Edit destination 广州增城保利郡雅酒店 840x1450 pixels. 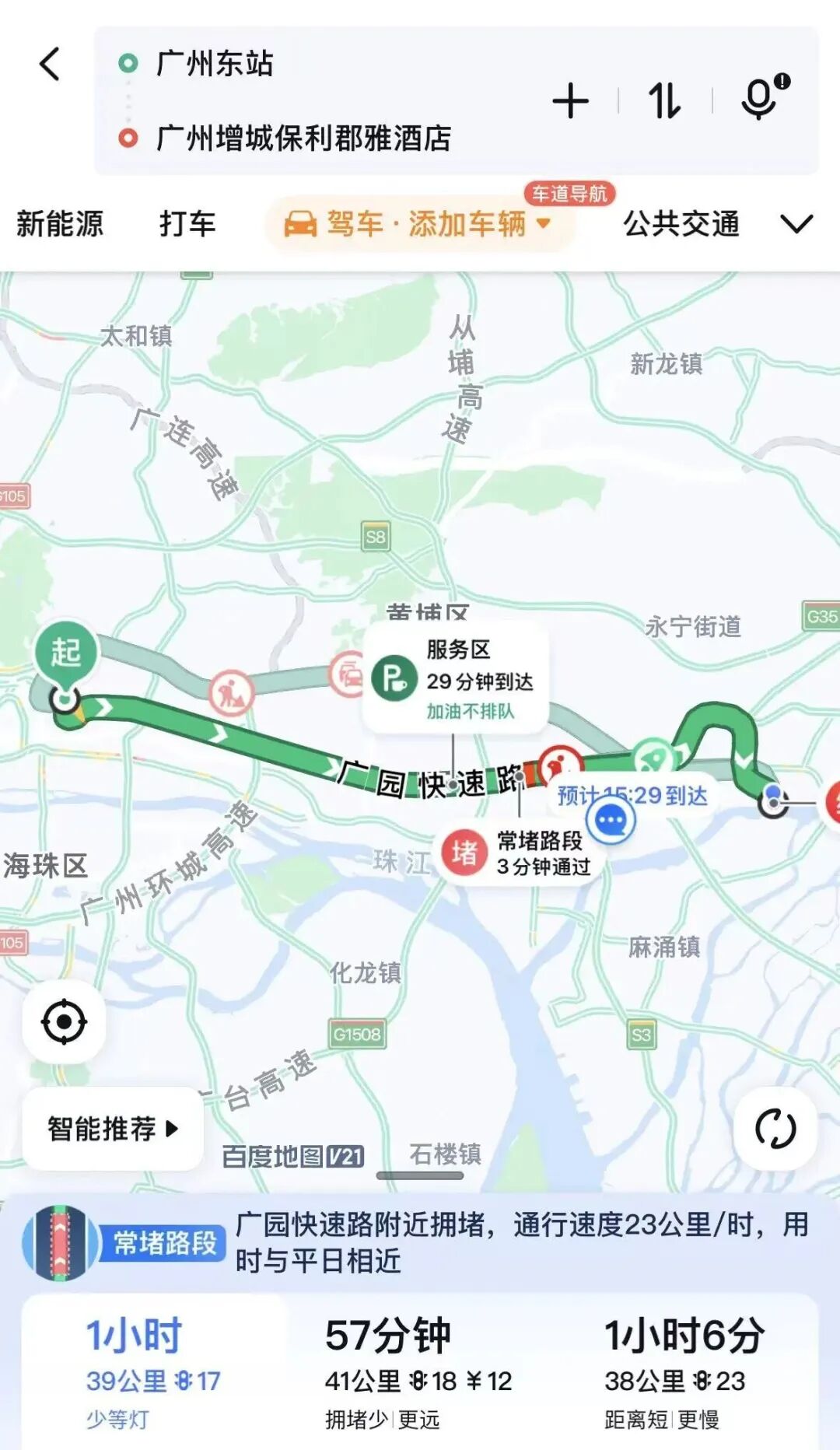click(303, 138)
